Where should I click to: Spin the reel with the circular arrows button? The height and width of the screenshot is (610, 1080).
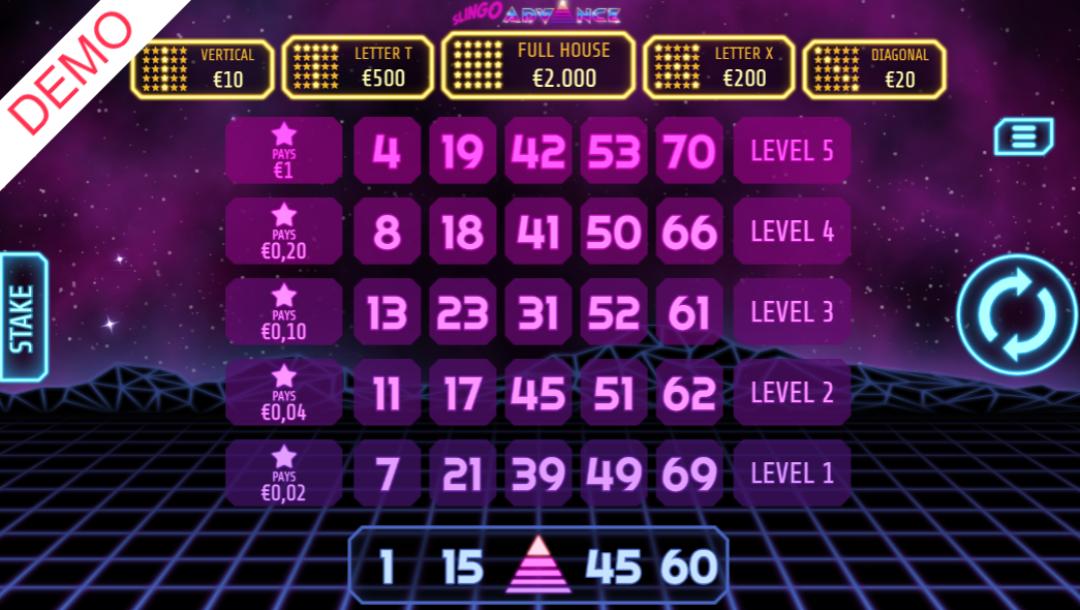pos(1016,315)
